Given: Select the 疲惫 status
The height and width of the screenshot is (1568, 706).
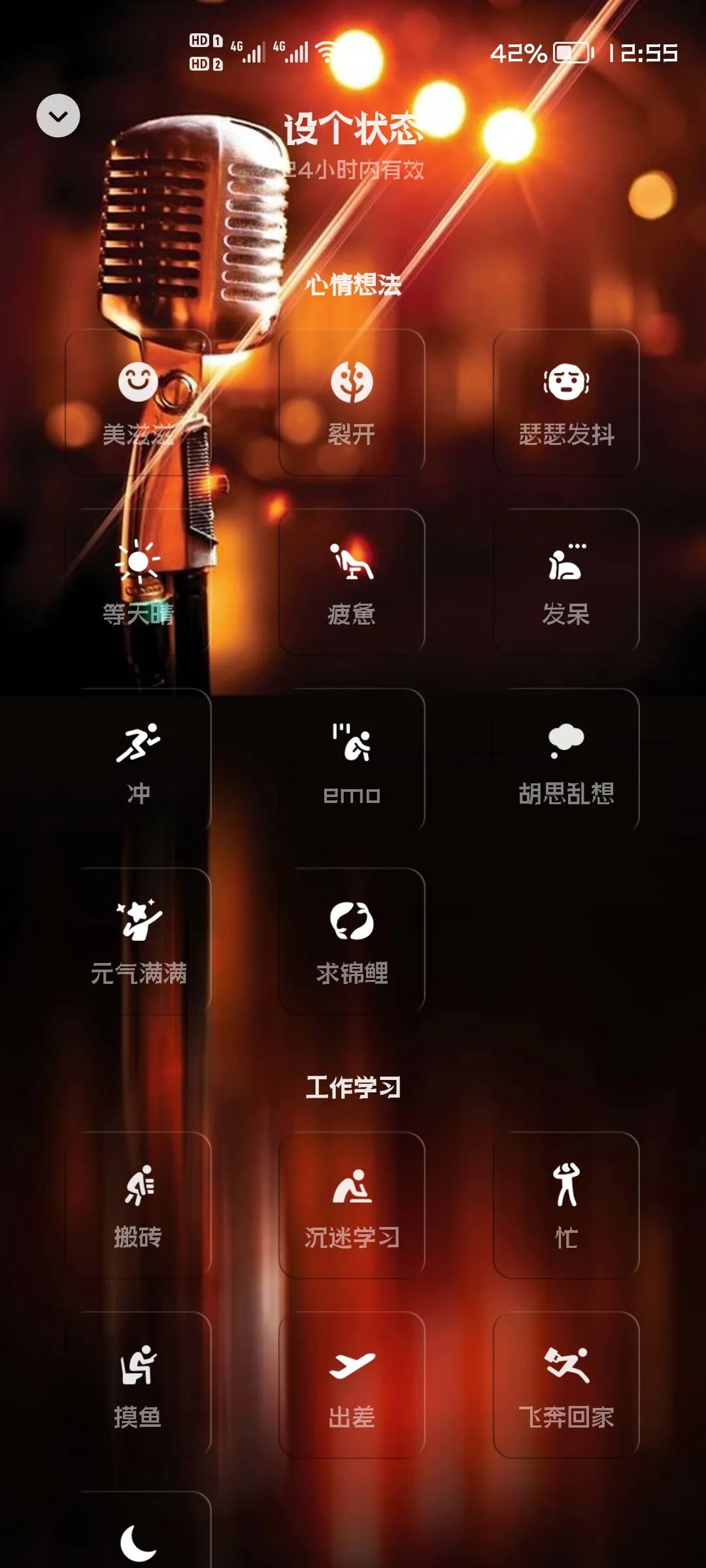Looking at the screenshot, I should 352,582.
